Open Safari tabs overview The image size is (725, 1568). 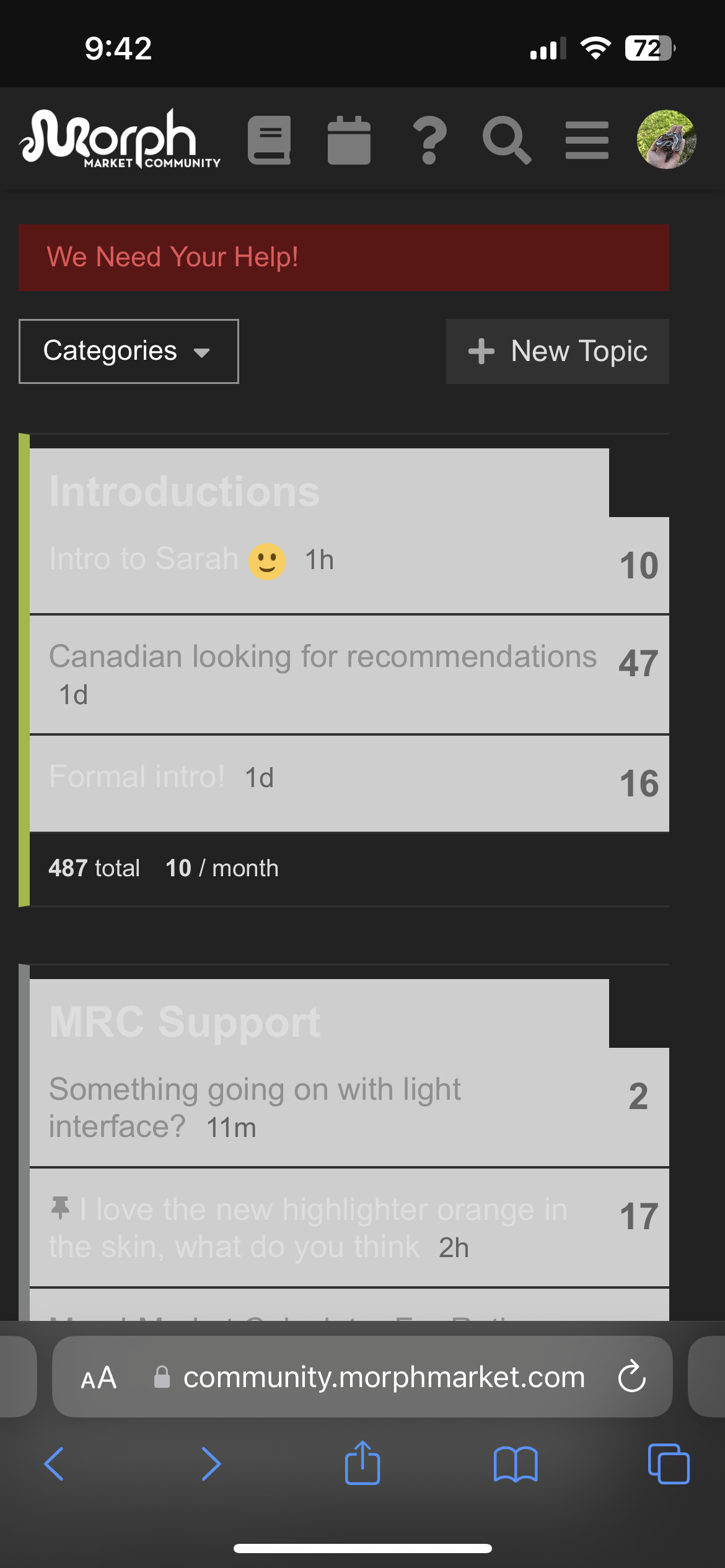(669, 1464)
